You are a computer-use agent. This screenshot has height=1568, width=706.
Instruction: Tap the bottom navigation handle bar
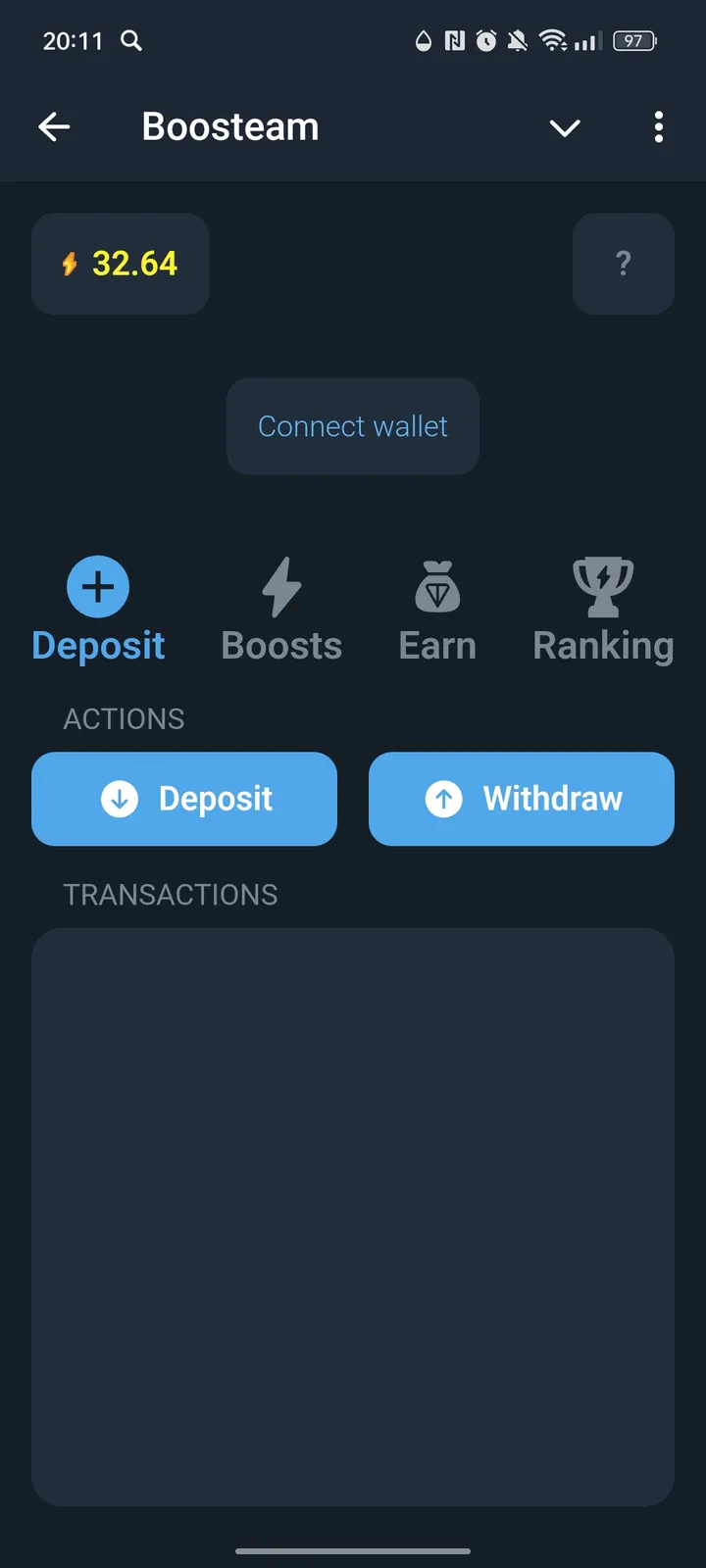pos(353,1551)
